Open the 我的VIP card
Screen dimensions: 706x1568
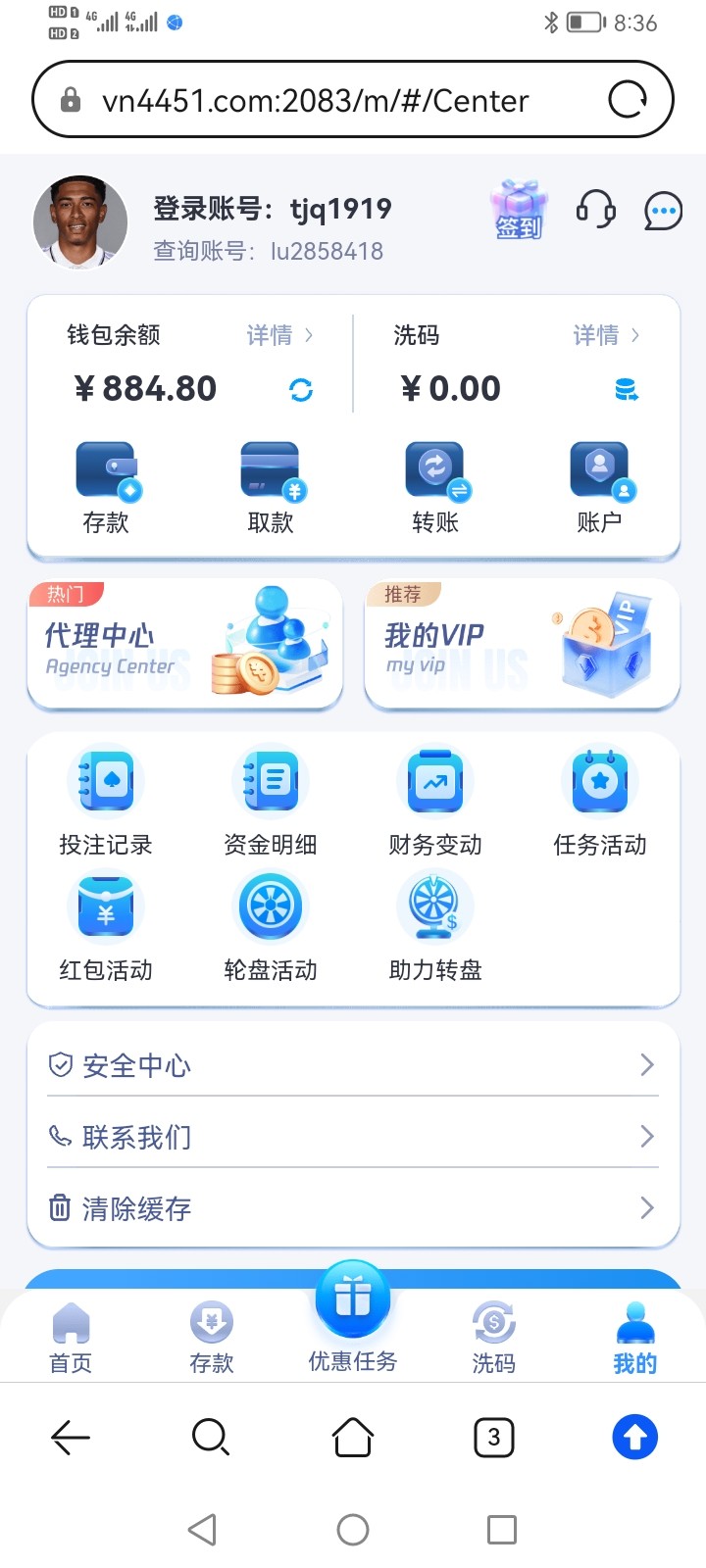(522, 644)
